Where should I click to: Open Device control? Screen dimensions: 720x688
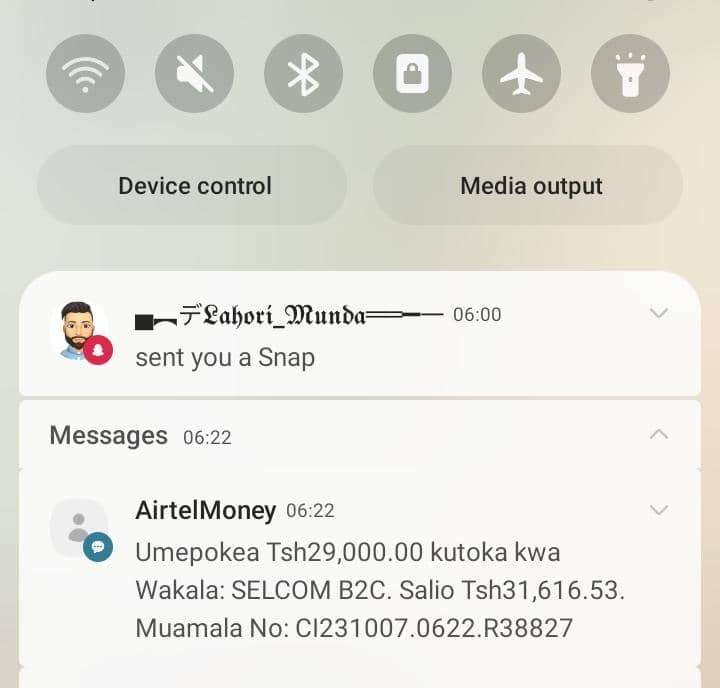pos(193,186)
